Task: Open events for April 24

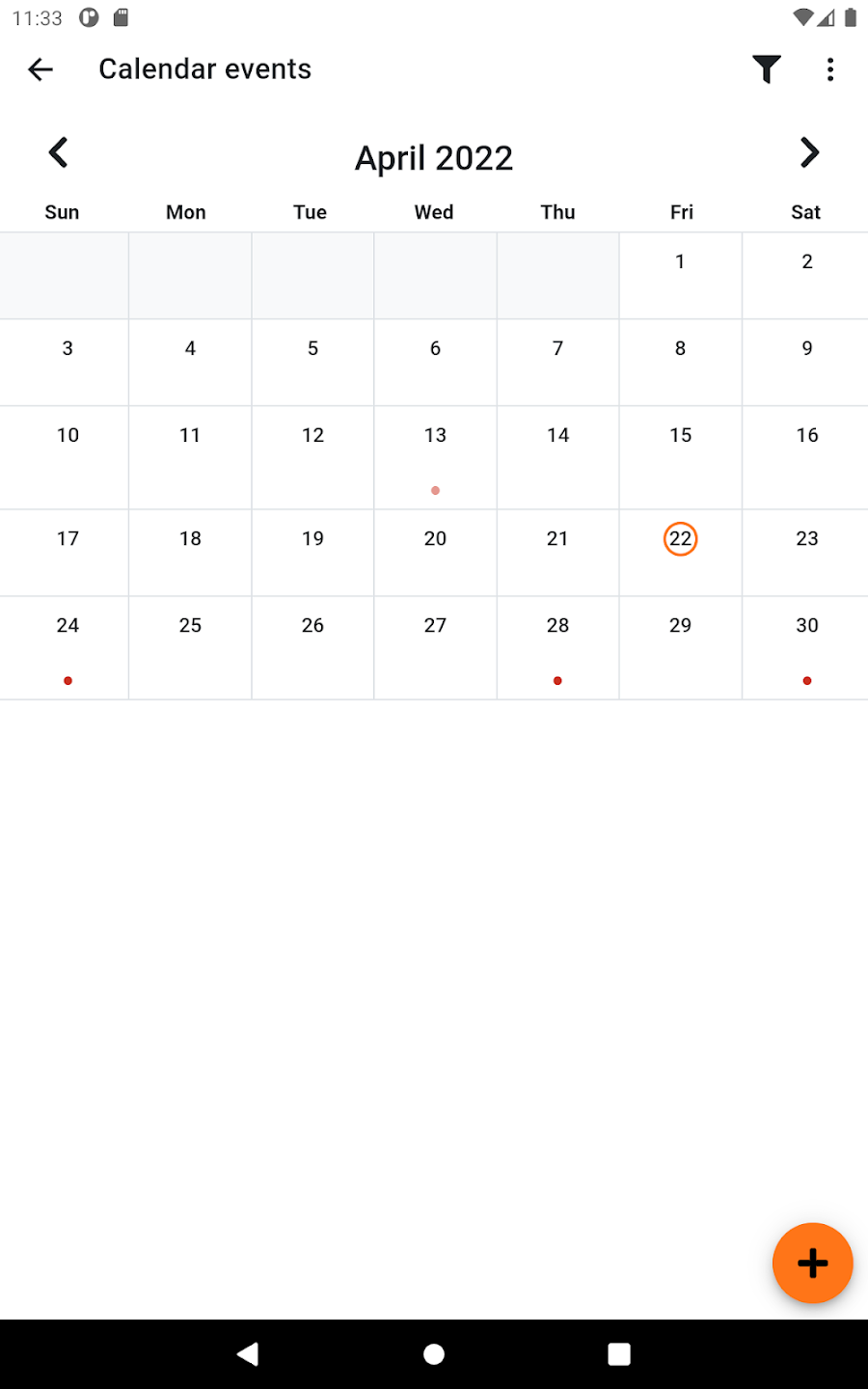Action: coord(68,646)
